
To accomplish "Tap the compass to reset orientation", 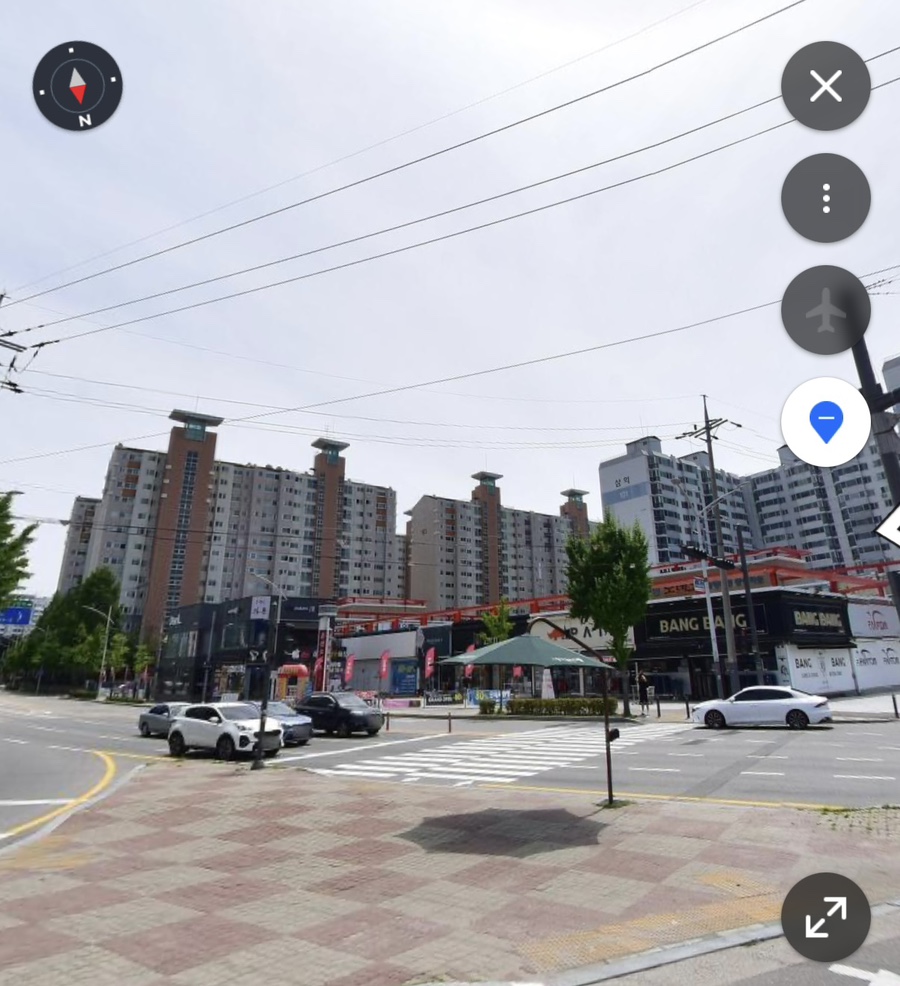I will point(78,86).
